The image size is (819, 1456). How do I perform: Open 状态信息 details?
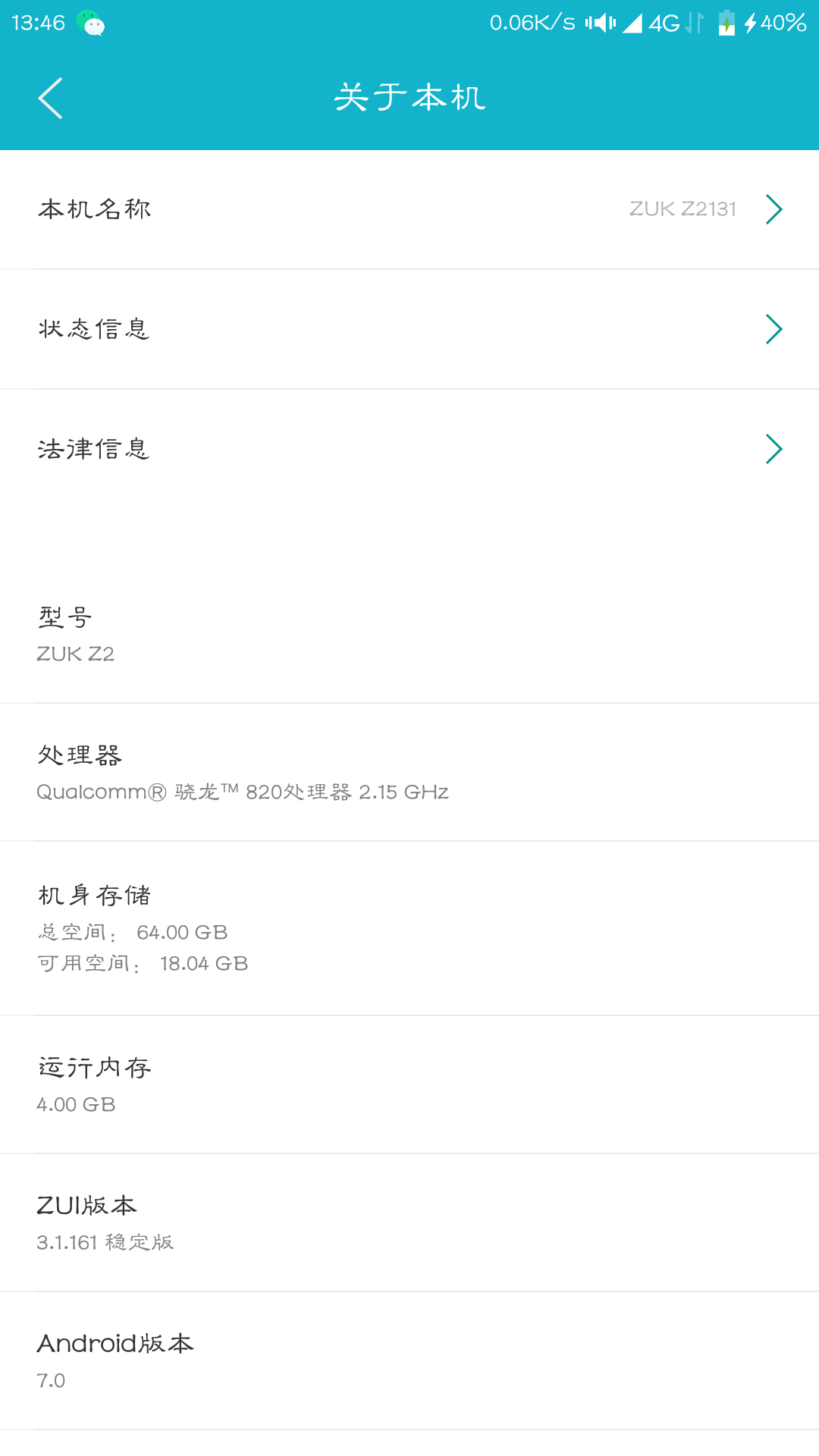[x=409, y=329]
